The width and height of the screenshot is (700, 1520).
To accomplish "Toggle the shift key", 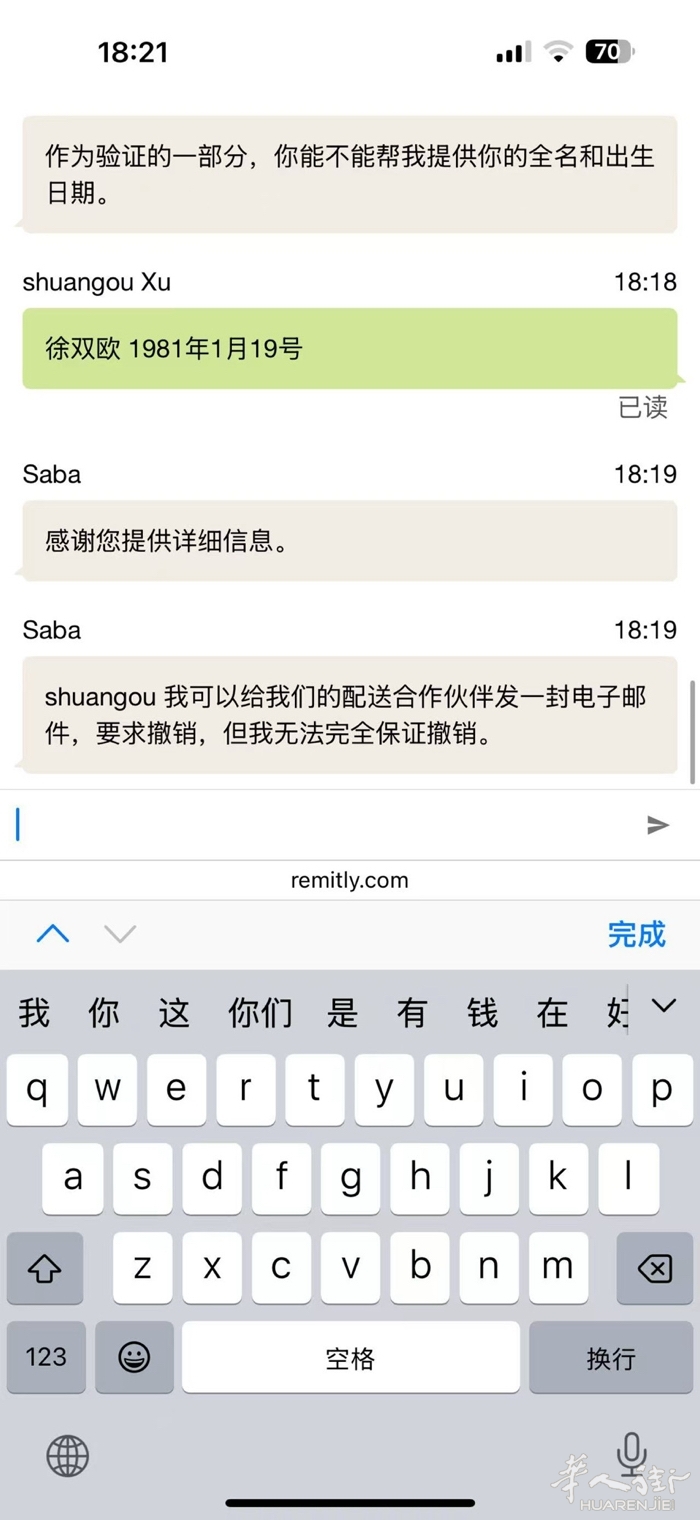I will click(x=45, y=1268).
